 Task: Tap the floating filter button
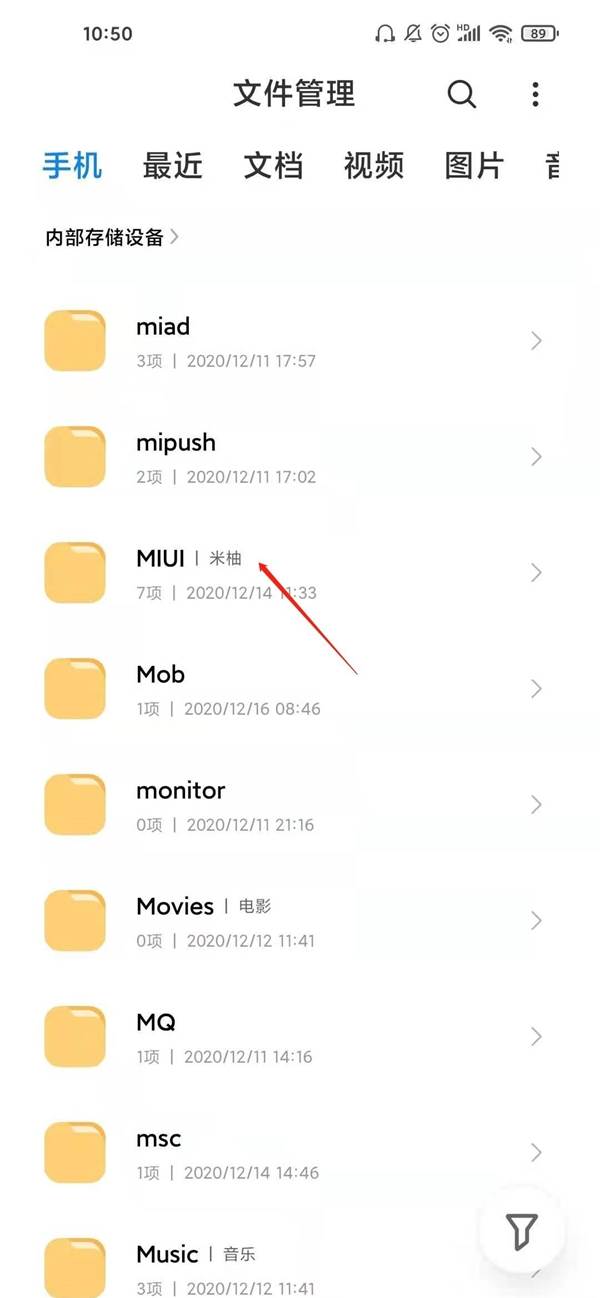(521, 1230)
